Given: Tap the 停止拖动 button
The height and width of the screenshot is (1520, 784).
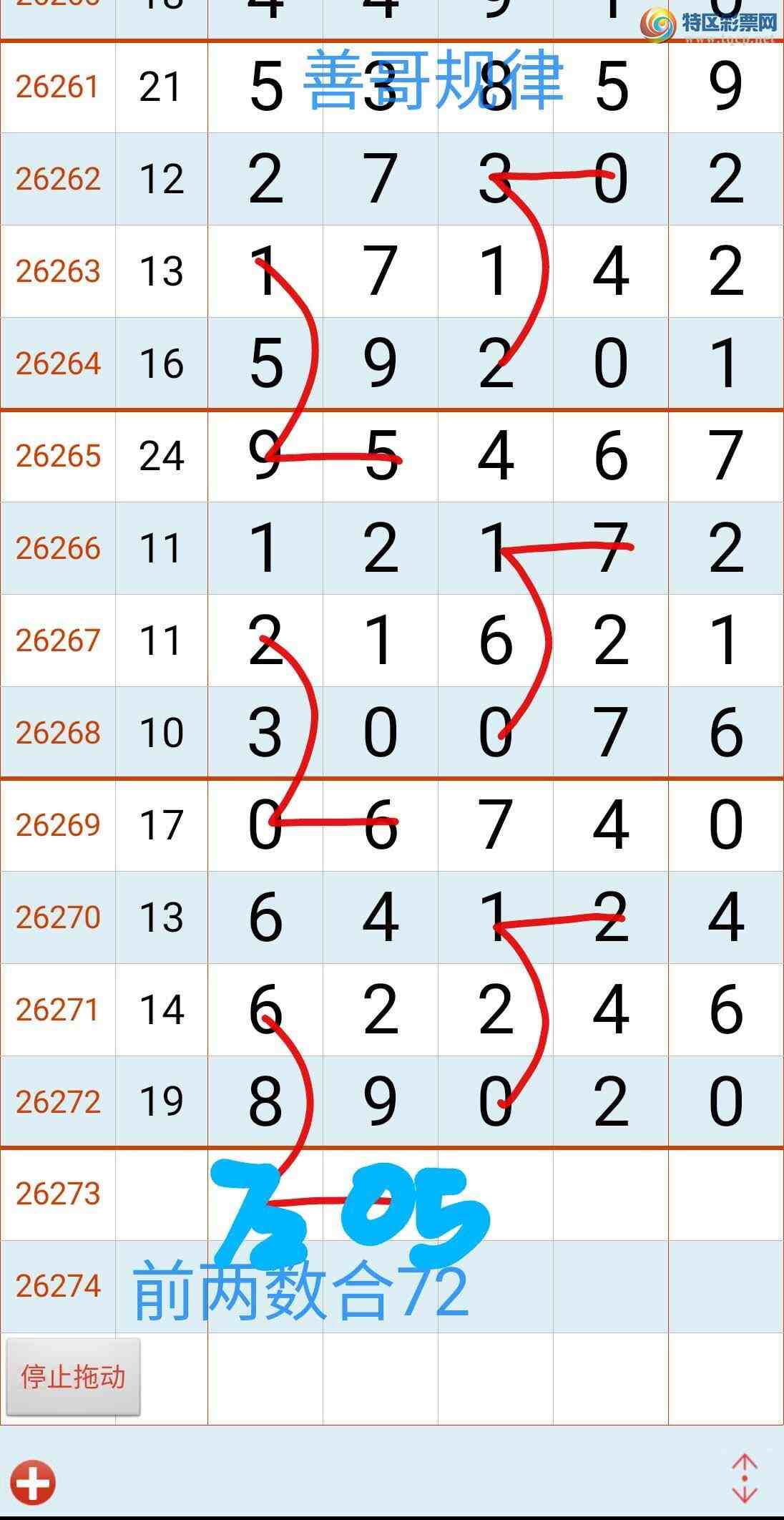Looking at the screenshot, I should (x=73, y=1376).
